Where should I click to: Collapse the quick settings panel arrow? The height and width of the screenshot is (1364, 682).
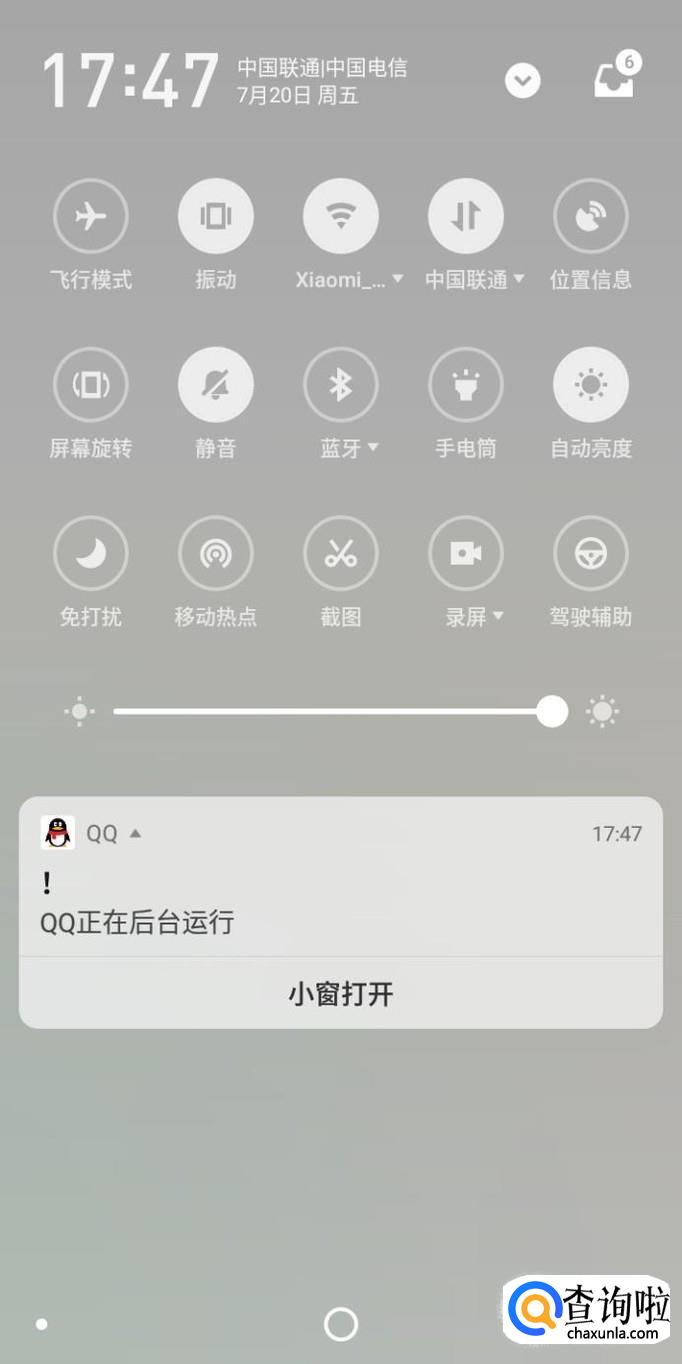coord(523,81)
